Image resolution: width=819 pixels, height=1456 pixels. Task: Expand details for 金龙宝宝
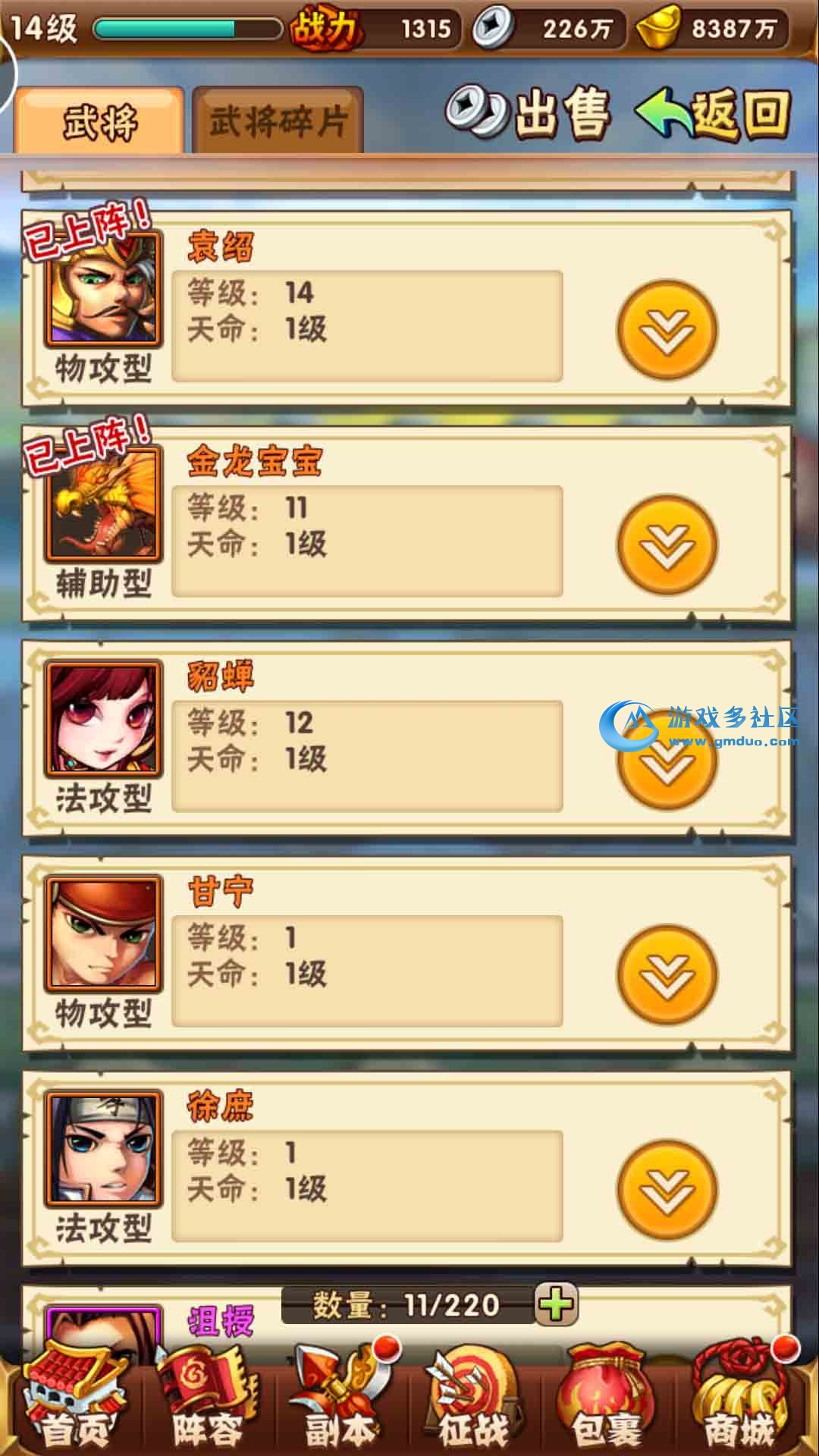(x=667, y=544)
